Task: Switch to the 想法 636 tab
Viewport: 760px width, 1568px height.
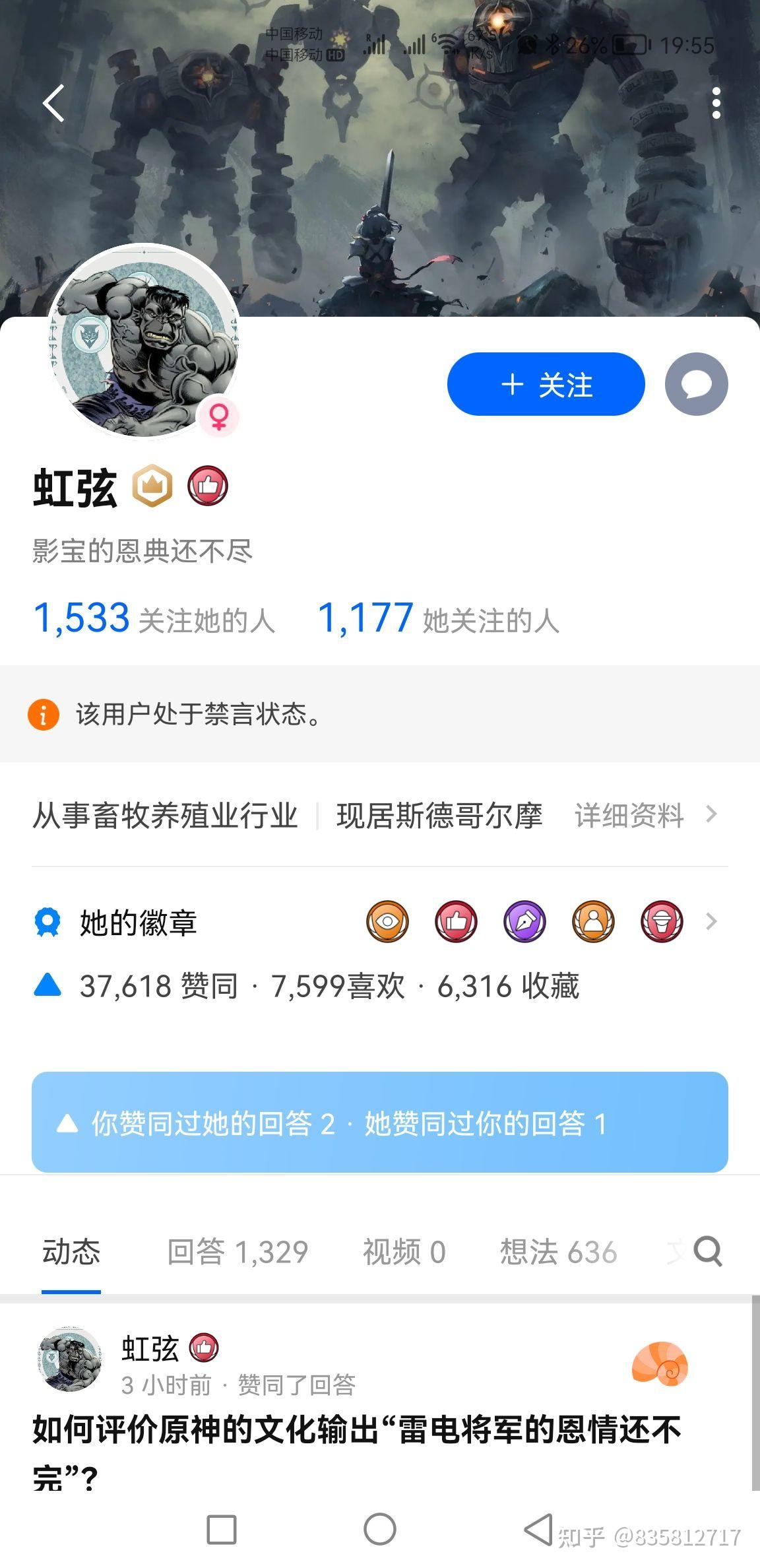Action: pyautogui.click(x=557, y=1252)
